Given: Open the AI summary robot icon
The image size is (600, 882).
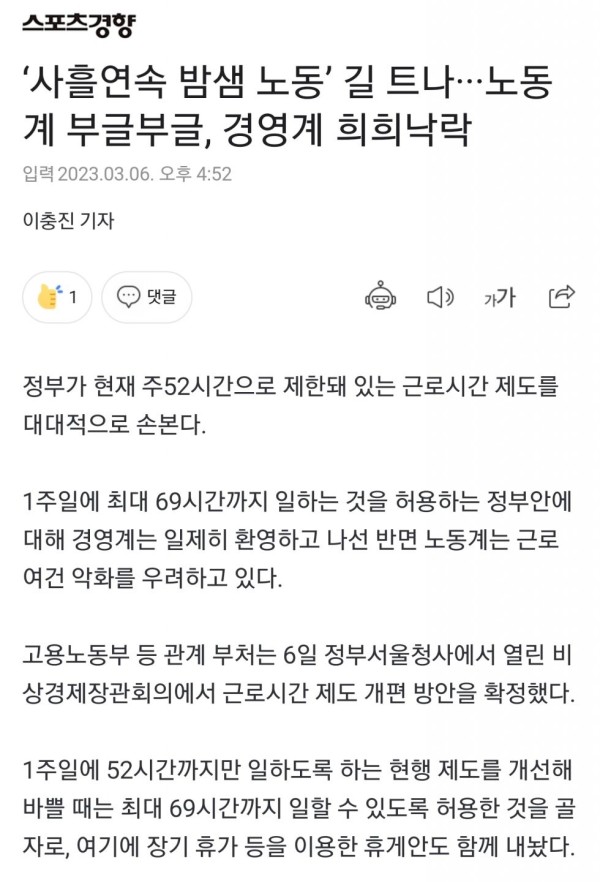Looking at the screenshot, I should (381, 297).
